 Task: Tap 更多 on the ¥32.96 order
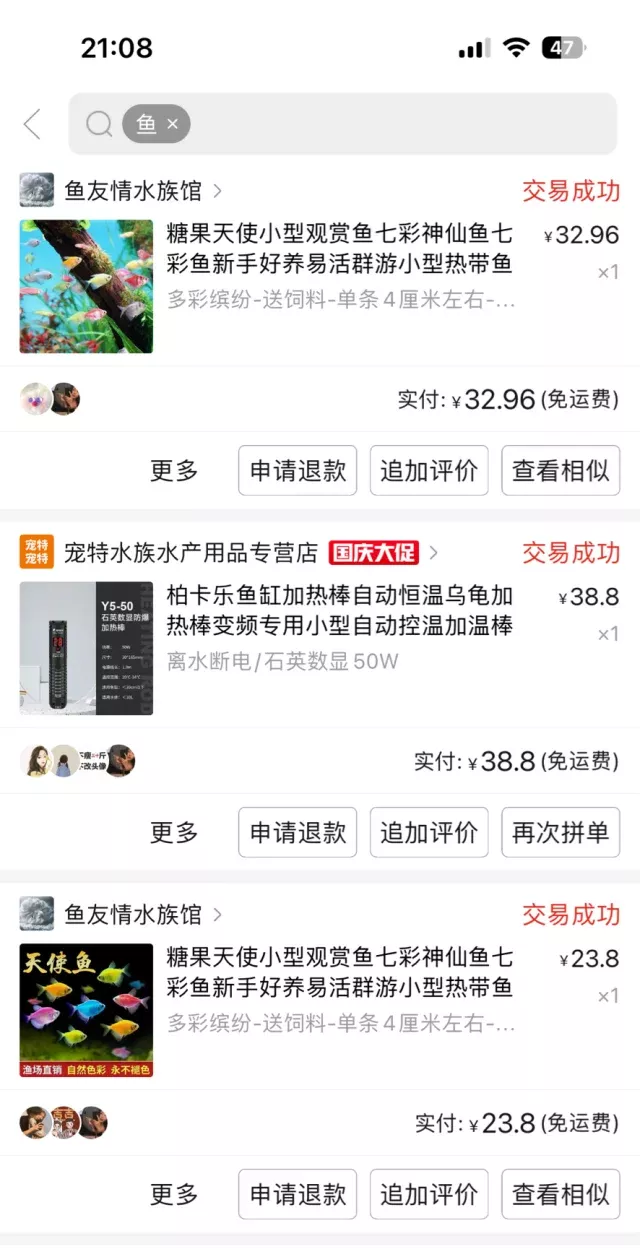[x=174, y=471]
